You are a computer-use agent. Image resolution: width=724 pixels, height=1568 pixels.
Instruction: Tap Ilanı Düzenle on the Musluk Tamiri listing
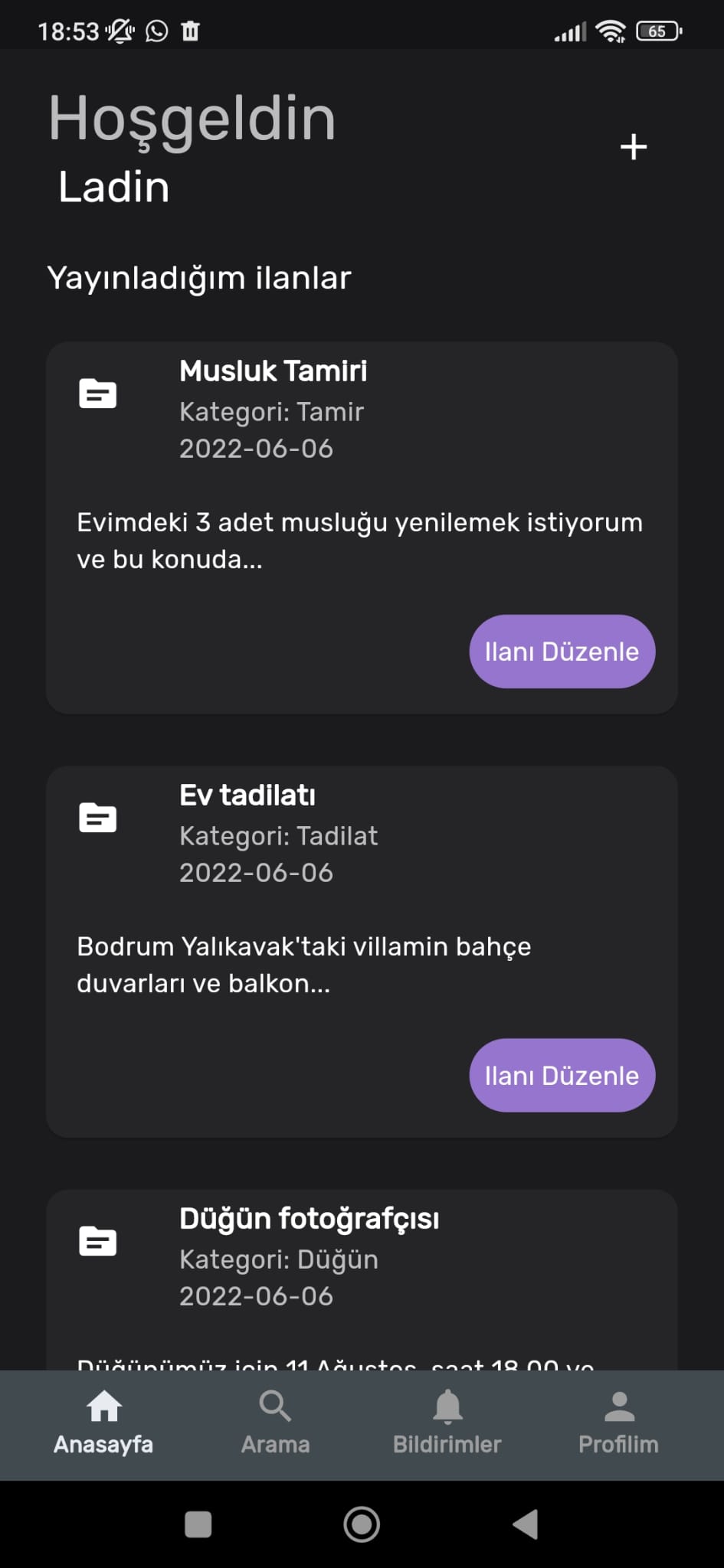coord(562,651)
